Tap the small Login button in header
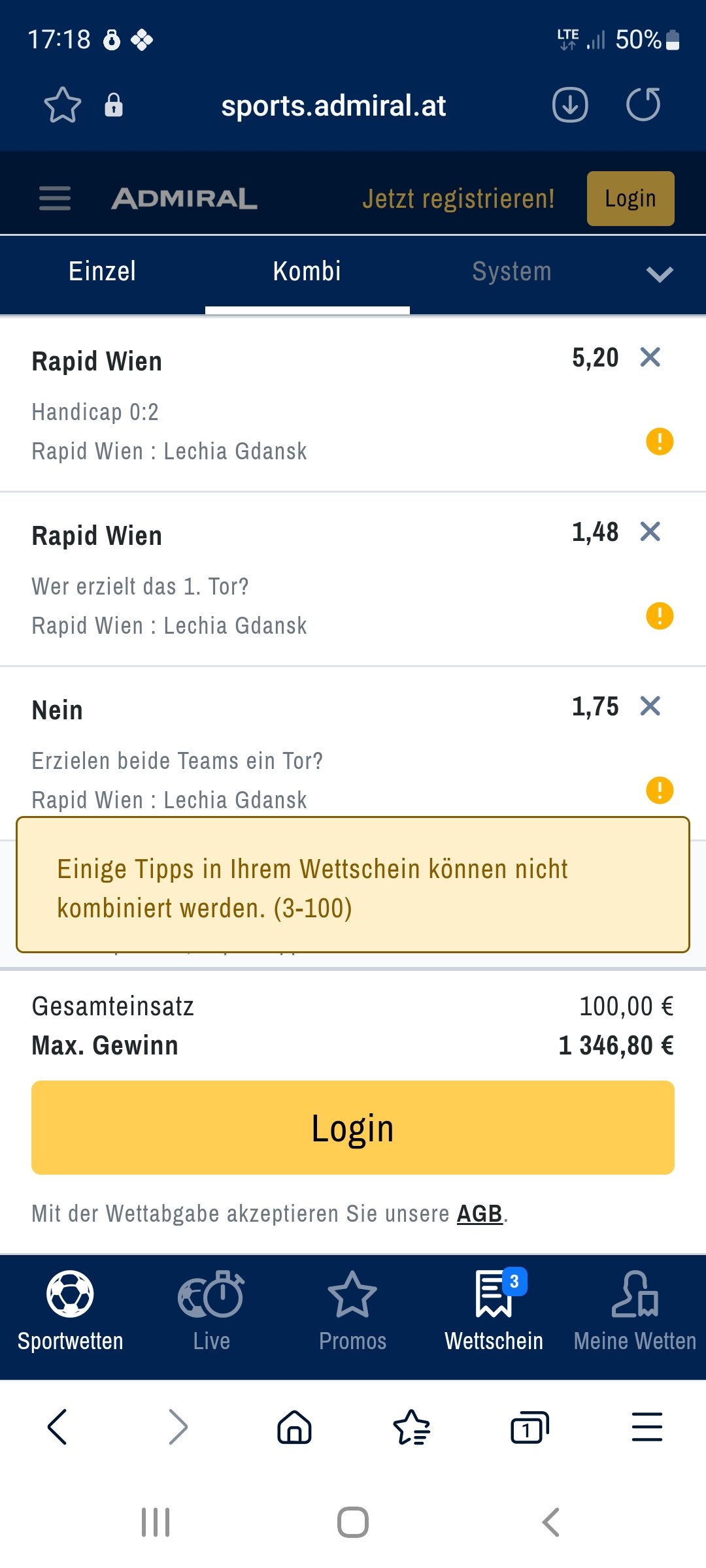Viewport: 706px width, 1568px height. [630, 199]
